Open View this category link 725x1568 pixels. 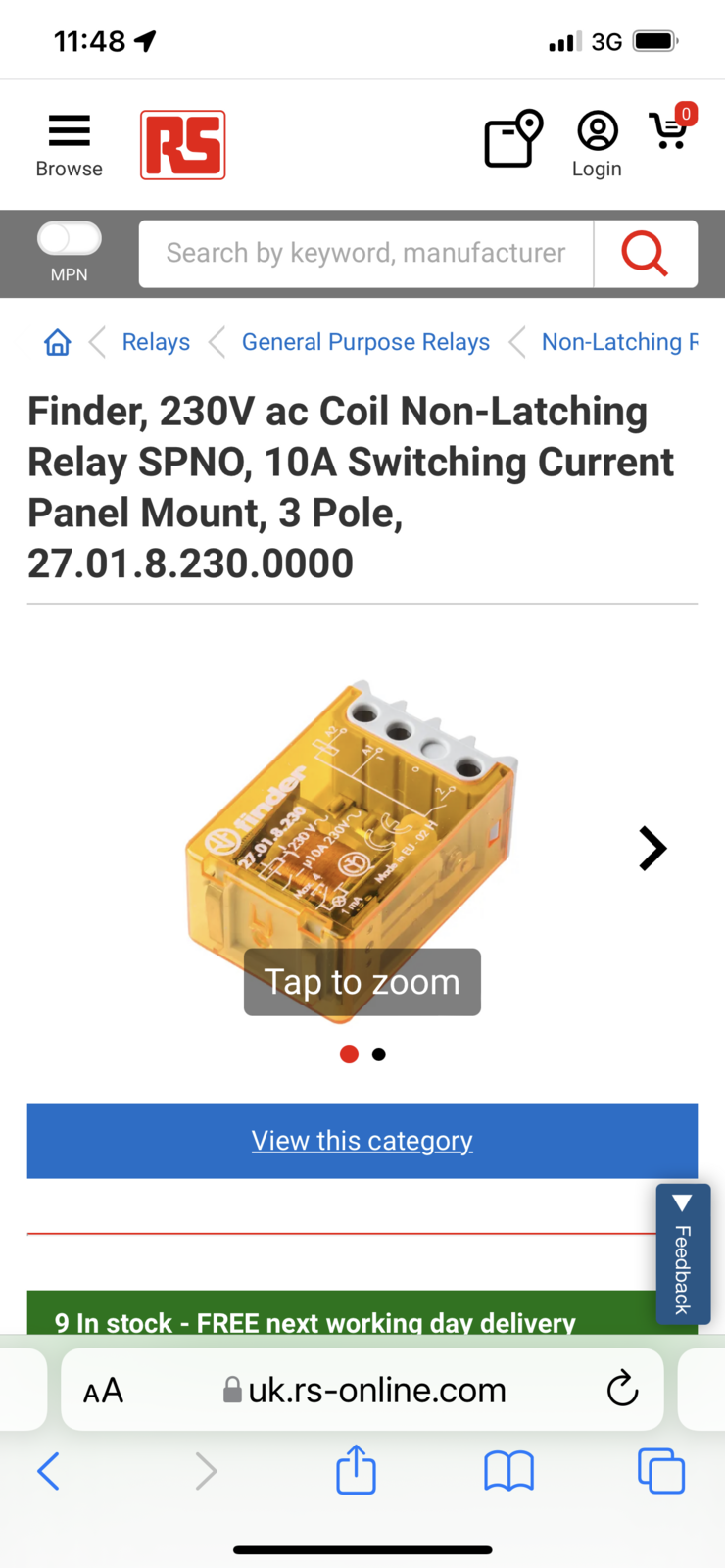pos(362,1141)
